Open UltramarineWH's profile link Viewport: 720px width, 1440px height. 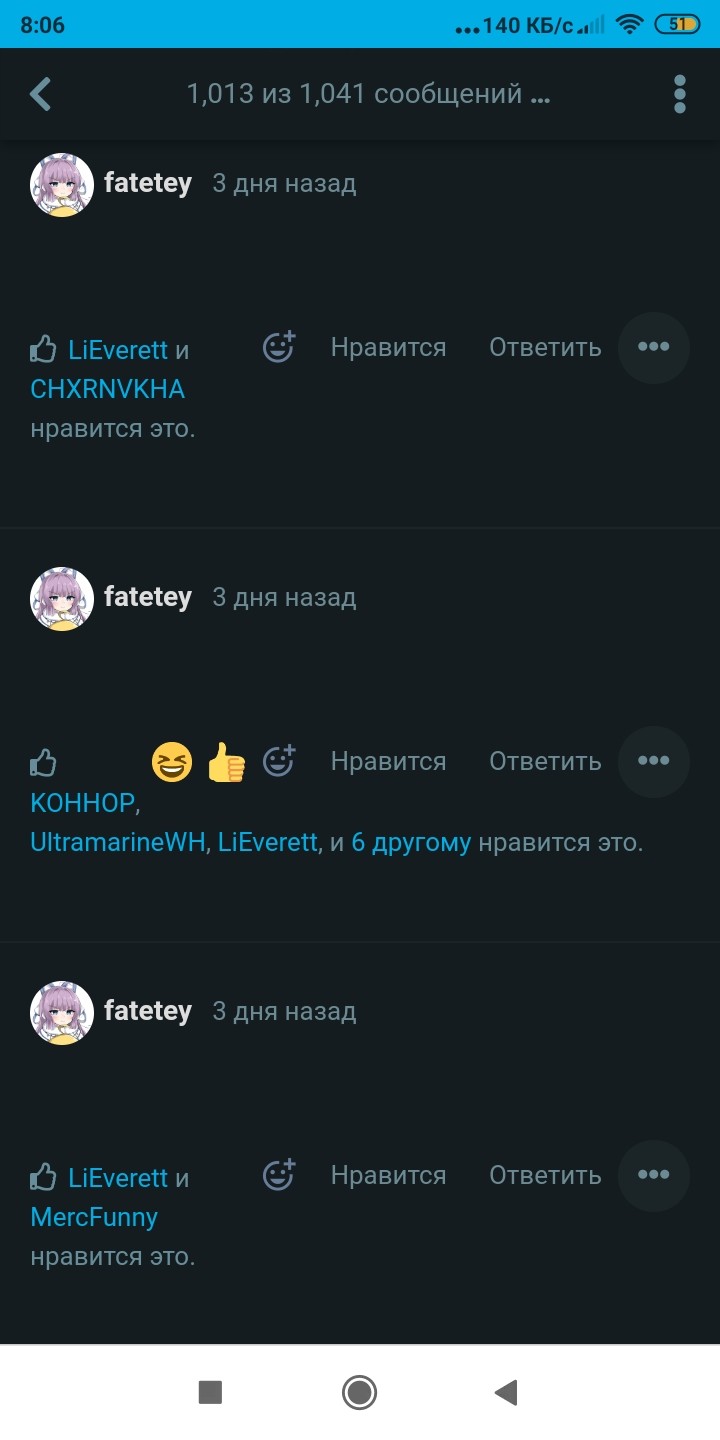(117, 842)
